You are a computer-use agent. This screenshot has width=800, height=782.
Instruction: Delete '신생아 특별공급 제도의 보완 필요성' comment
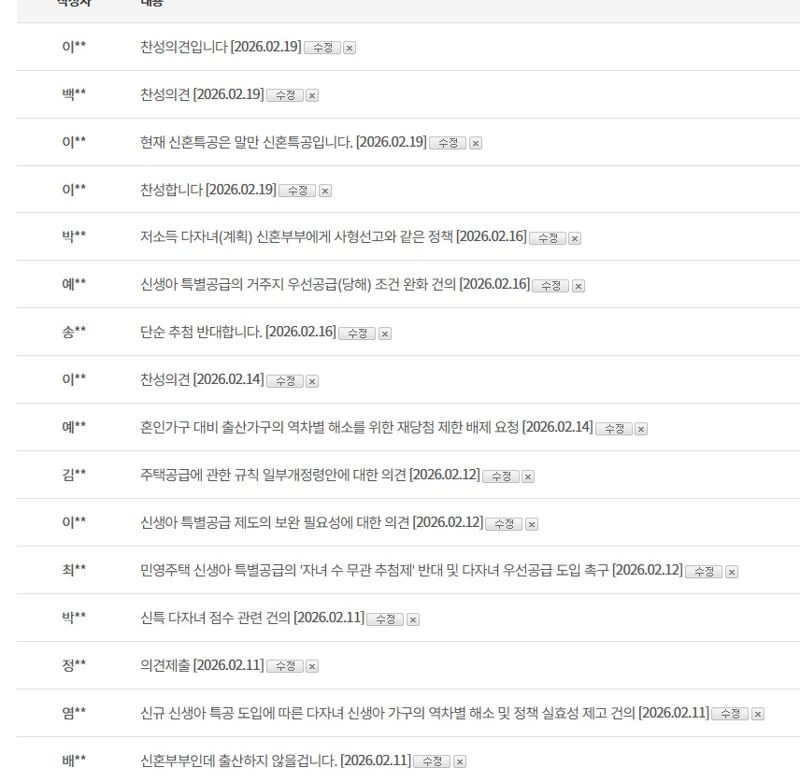(532, 524)
